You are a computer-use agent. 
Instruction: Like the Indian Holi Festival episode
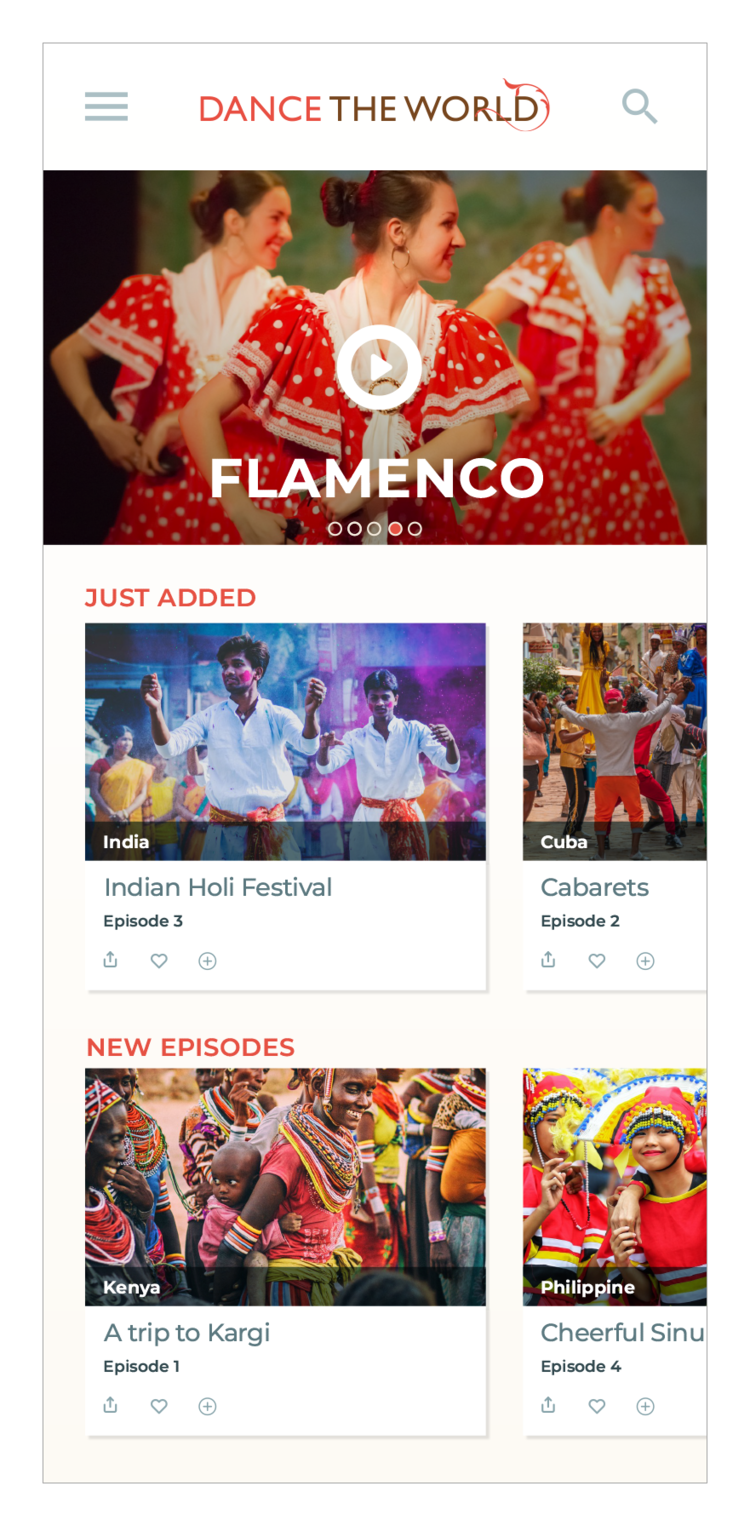click(159, 961)
